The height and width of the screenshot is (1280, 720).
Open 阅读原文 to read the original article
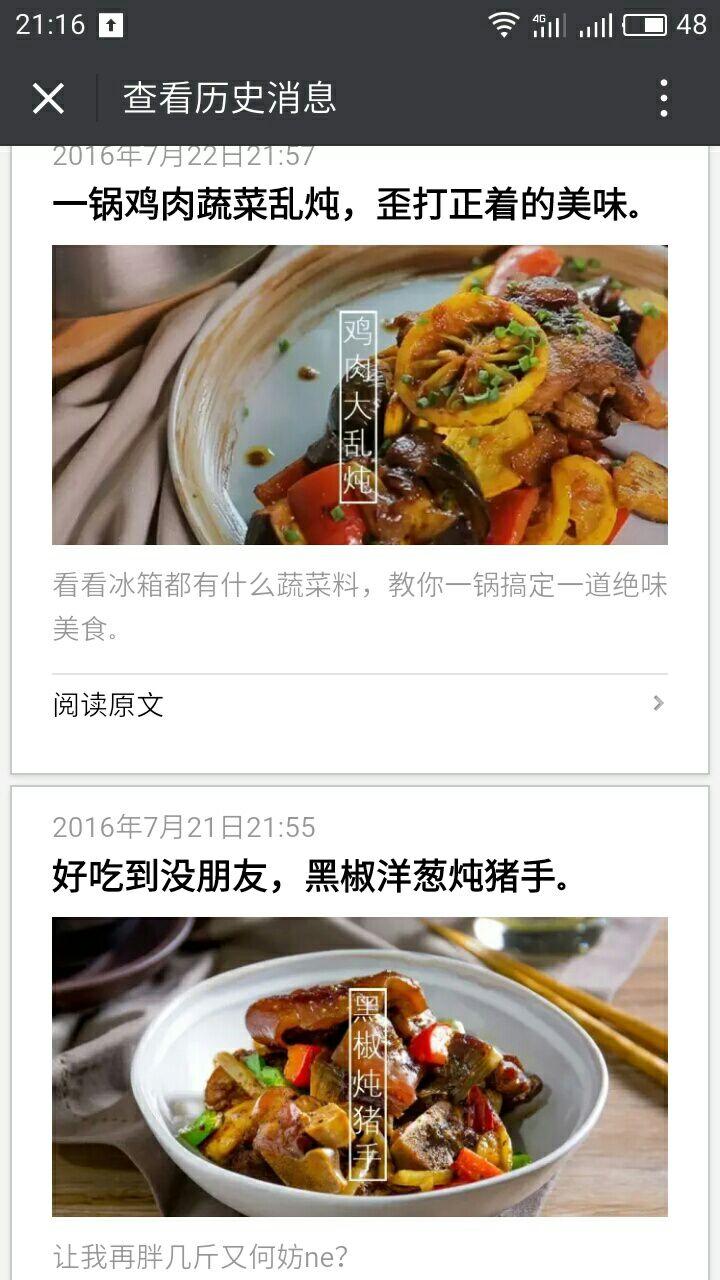(x=109, y=706)
